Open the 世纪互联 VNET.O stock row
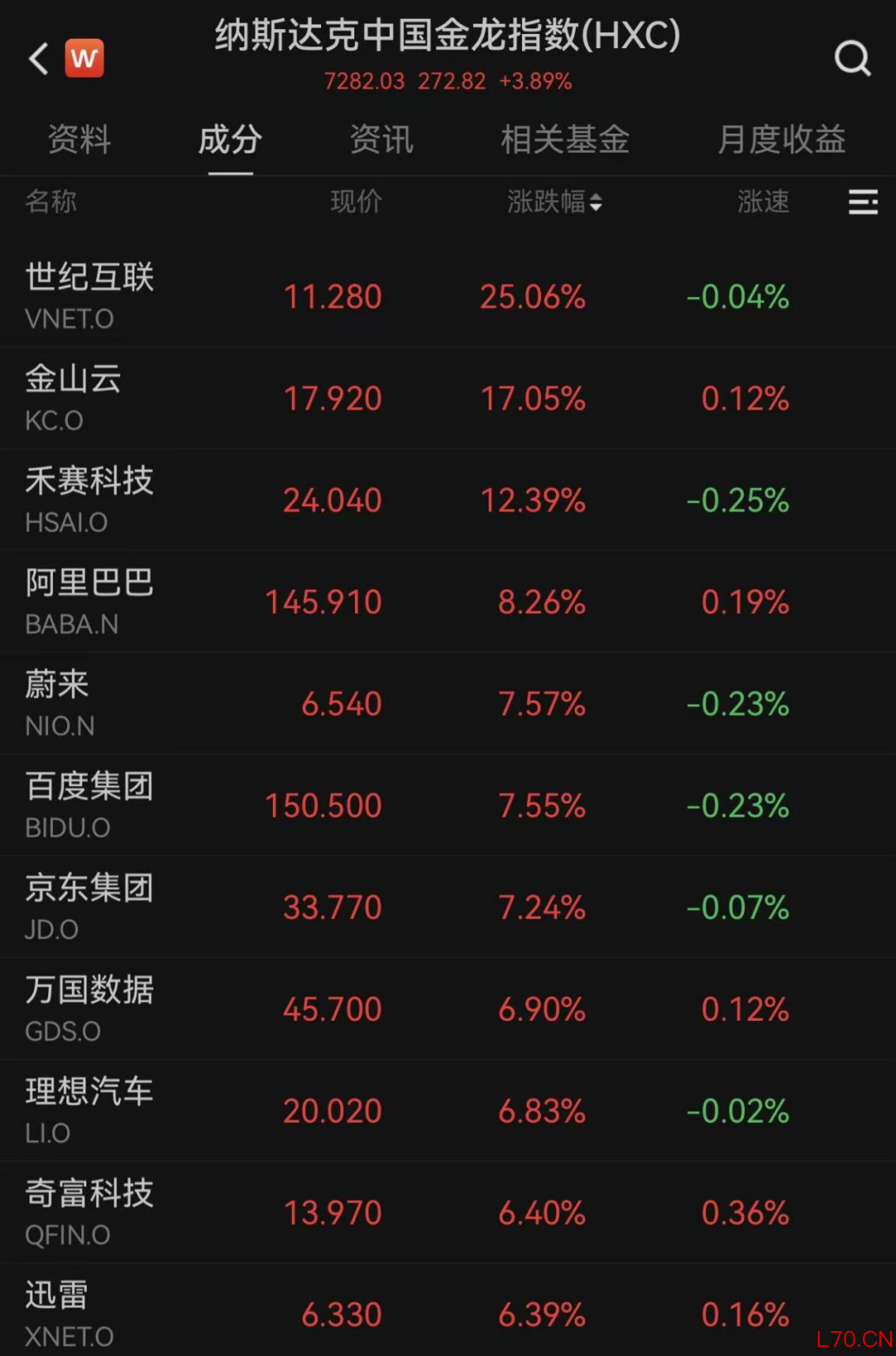 (448, 296)
